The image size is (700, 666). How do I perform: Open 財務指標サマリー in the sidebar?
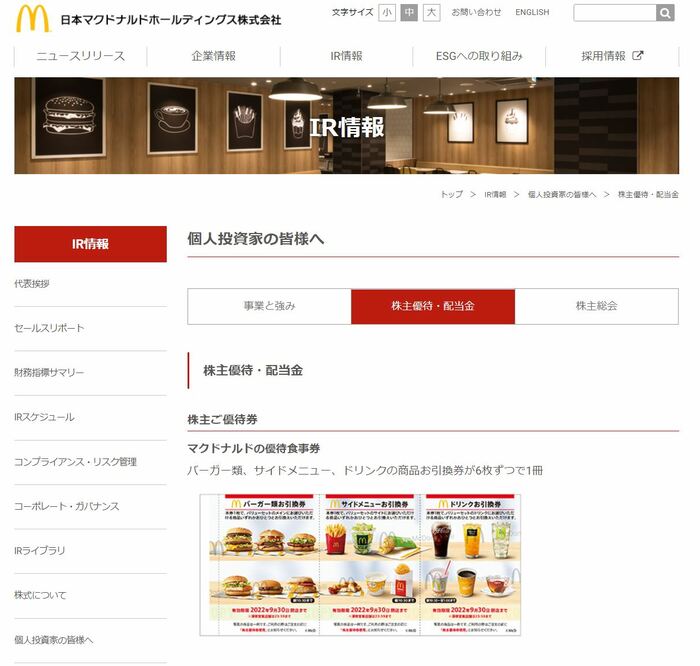pyautogui.click(x=49, y=373)
